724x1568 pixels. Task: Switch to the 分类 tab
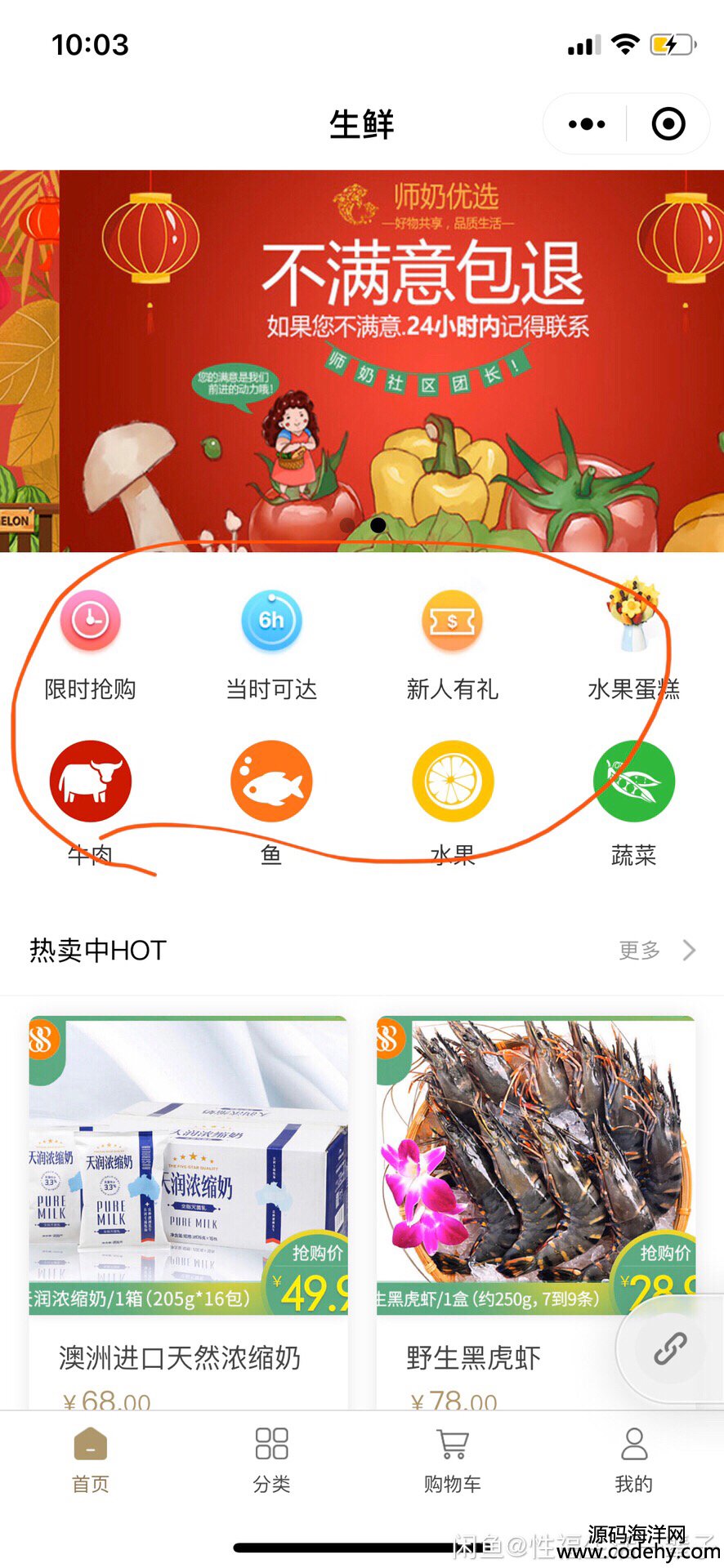[x=271, y=1460]
